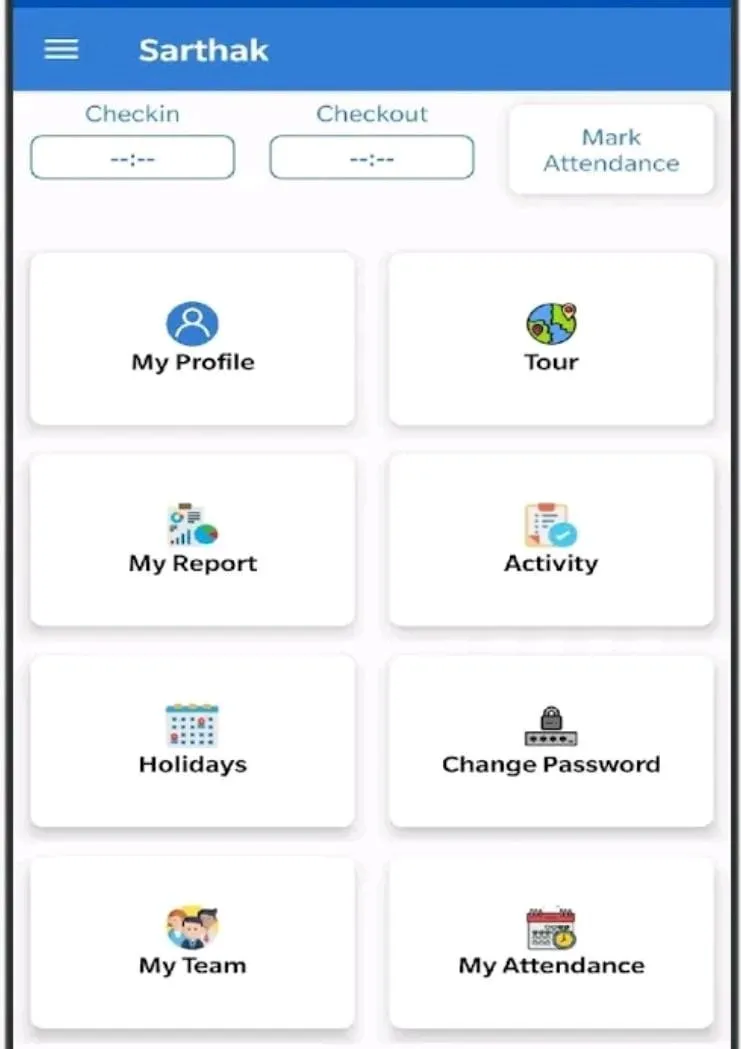Screen dimensions: 741x1049
Task: Open the Tour card
Action: coord(551,340)
